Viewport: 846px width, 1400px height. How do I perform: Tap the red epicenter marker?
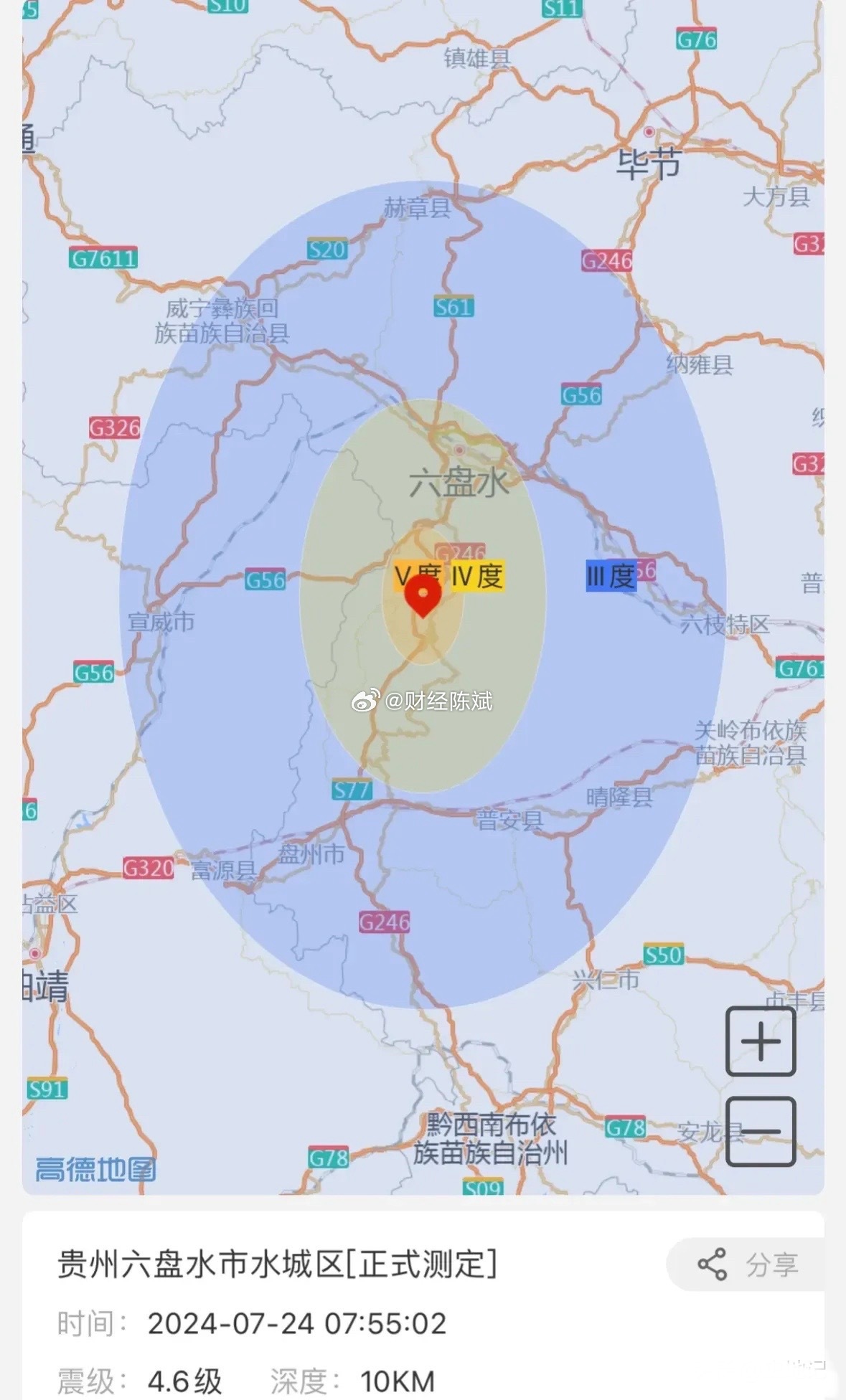pos(423,596)
